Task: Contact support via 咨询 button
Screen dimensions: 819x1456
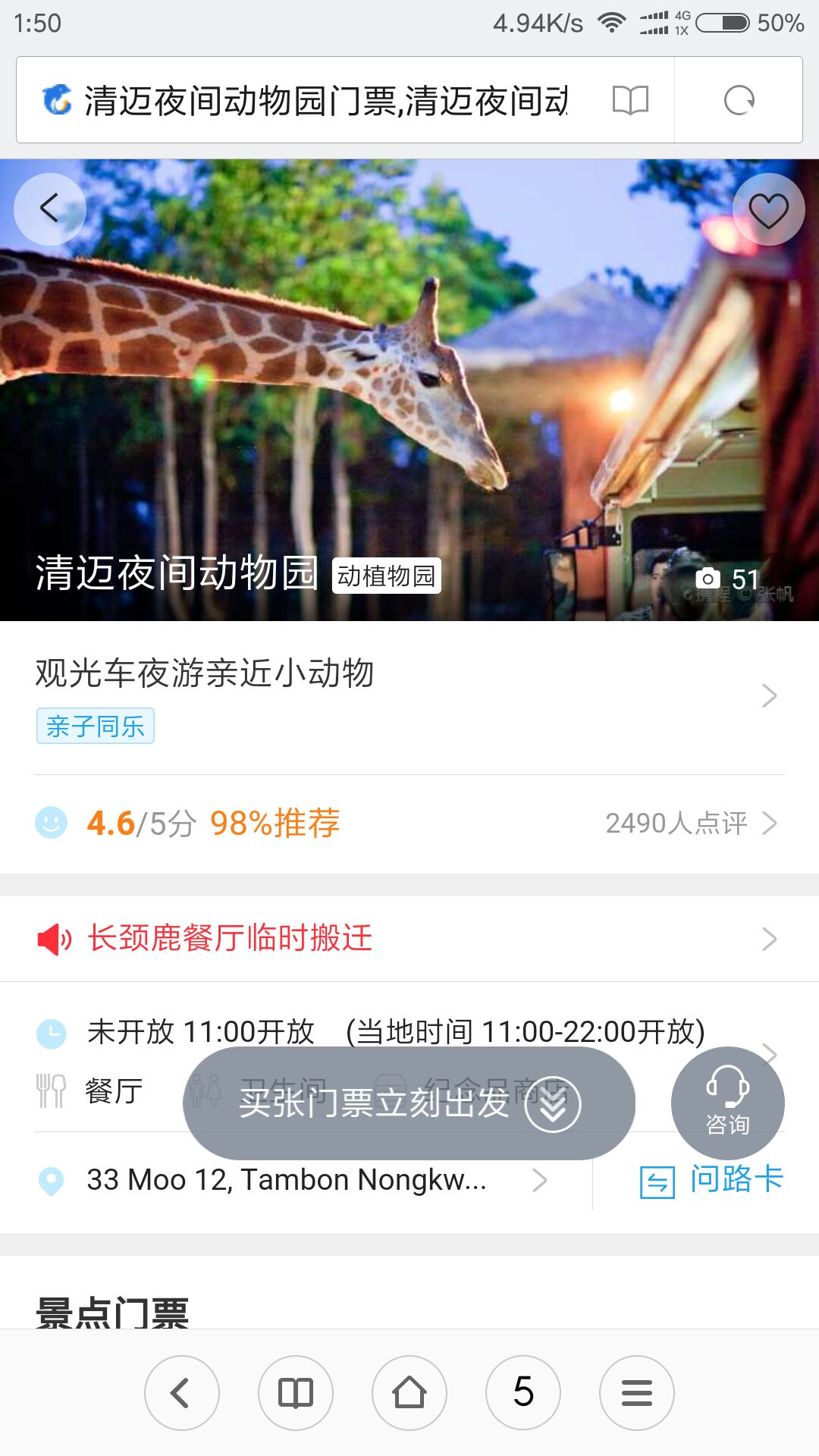Action: pos(727,1102)
